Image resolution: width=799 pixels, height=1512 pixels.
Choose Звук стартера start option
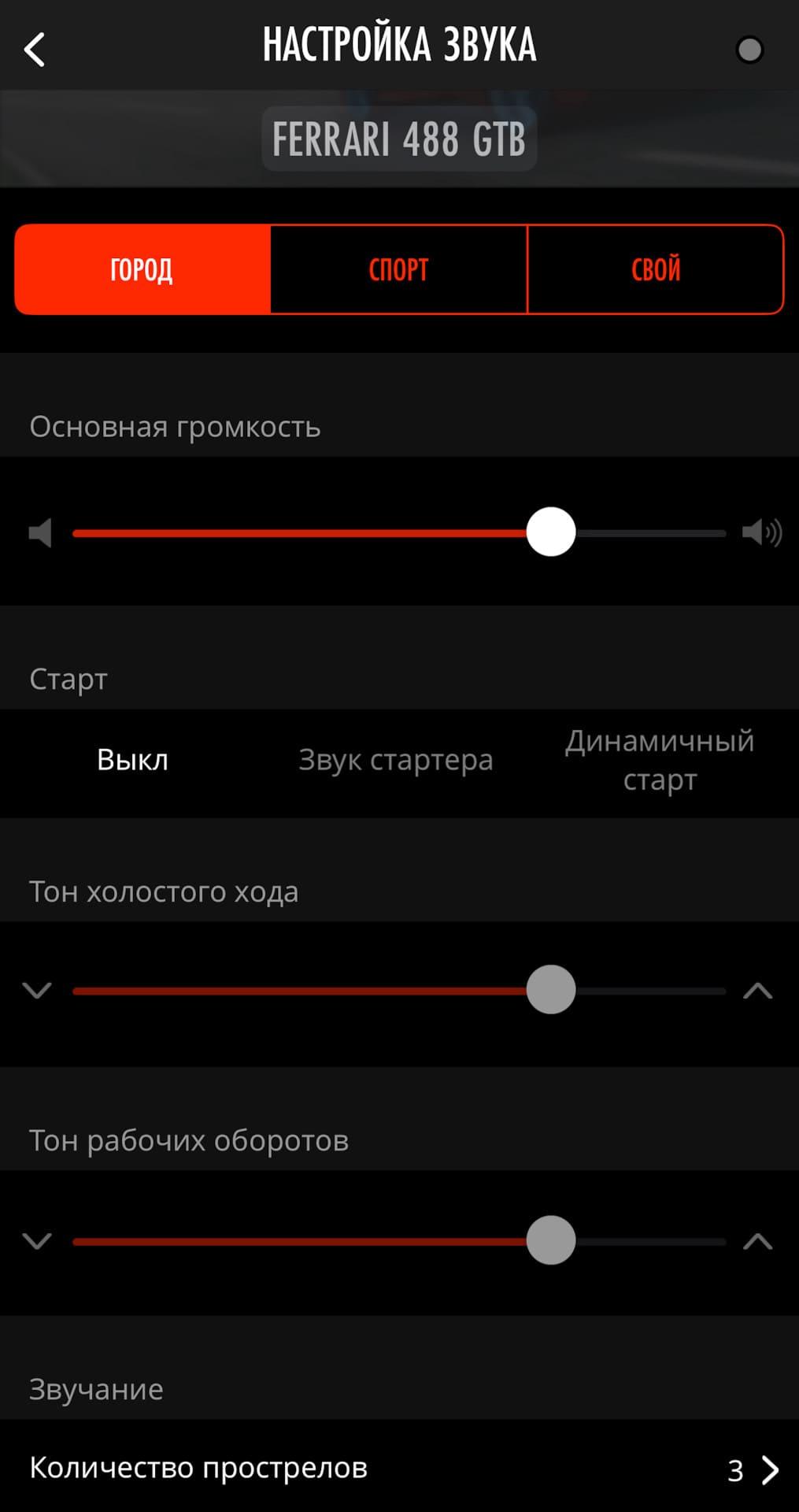[x=396, y=761]
